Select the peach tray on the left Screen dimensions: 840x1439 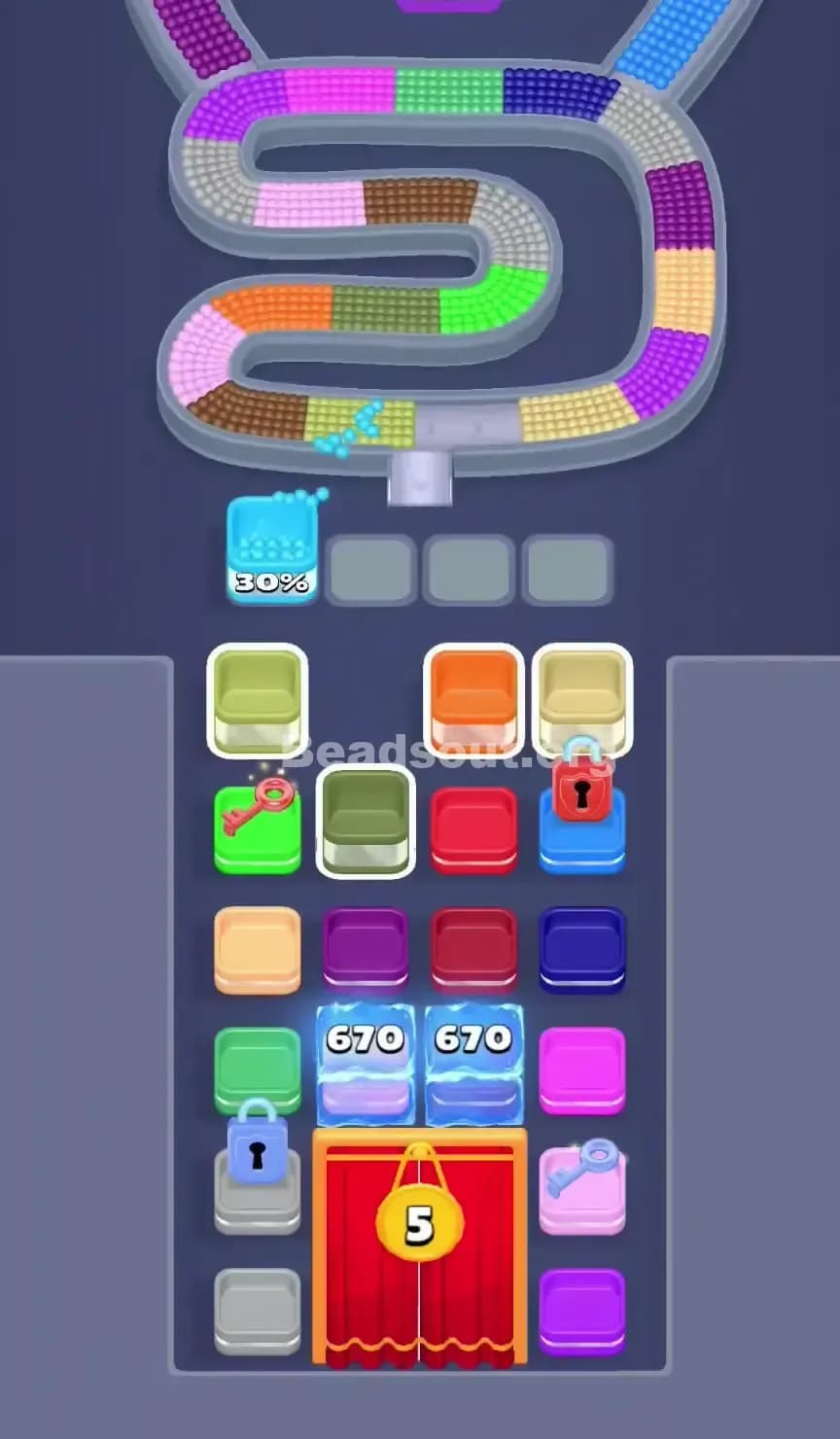click(x=256, y=948)
